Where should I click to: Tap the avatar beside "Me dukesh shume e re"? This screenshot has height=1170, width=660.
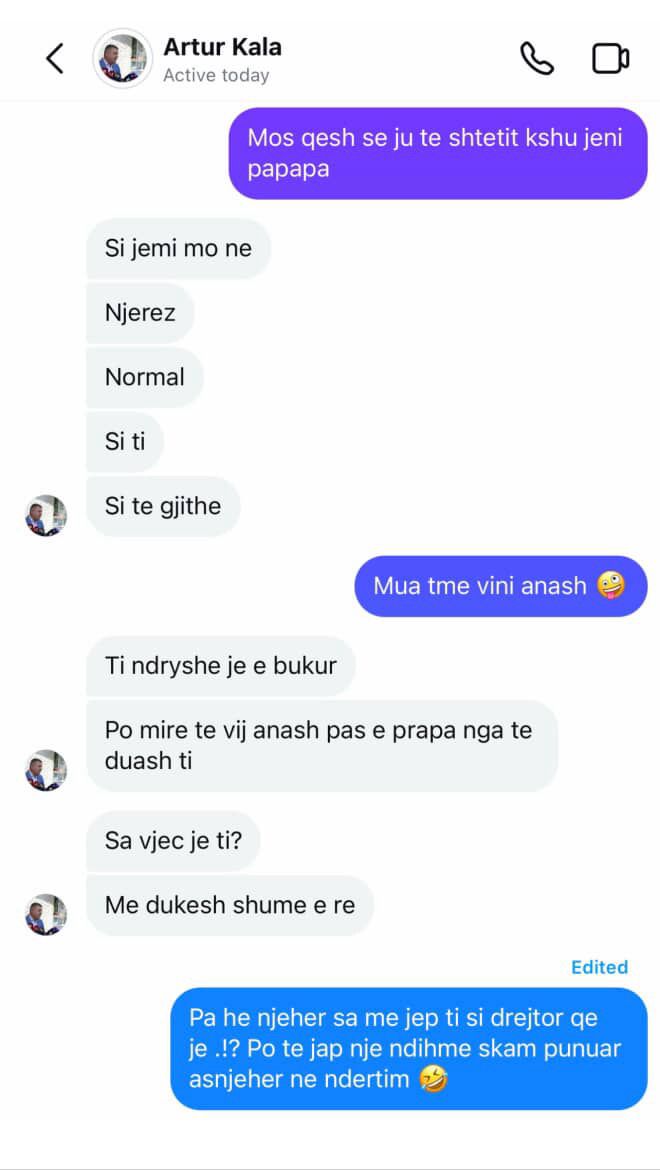[x=46, y=913]
